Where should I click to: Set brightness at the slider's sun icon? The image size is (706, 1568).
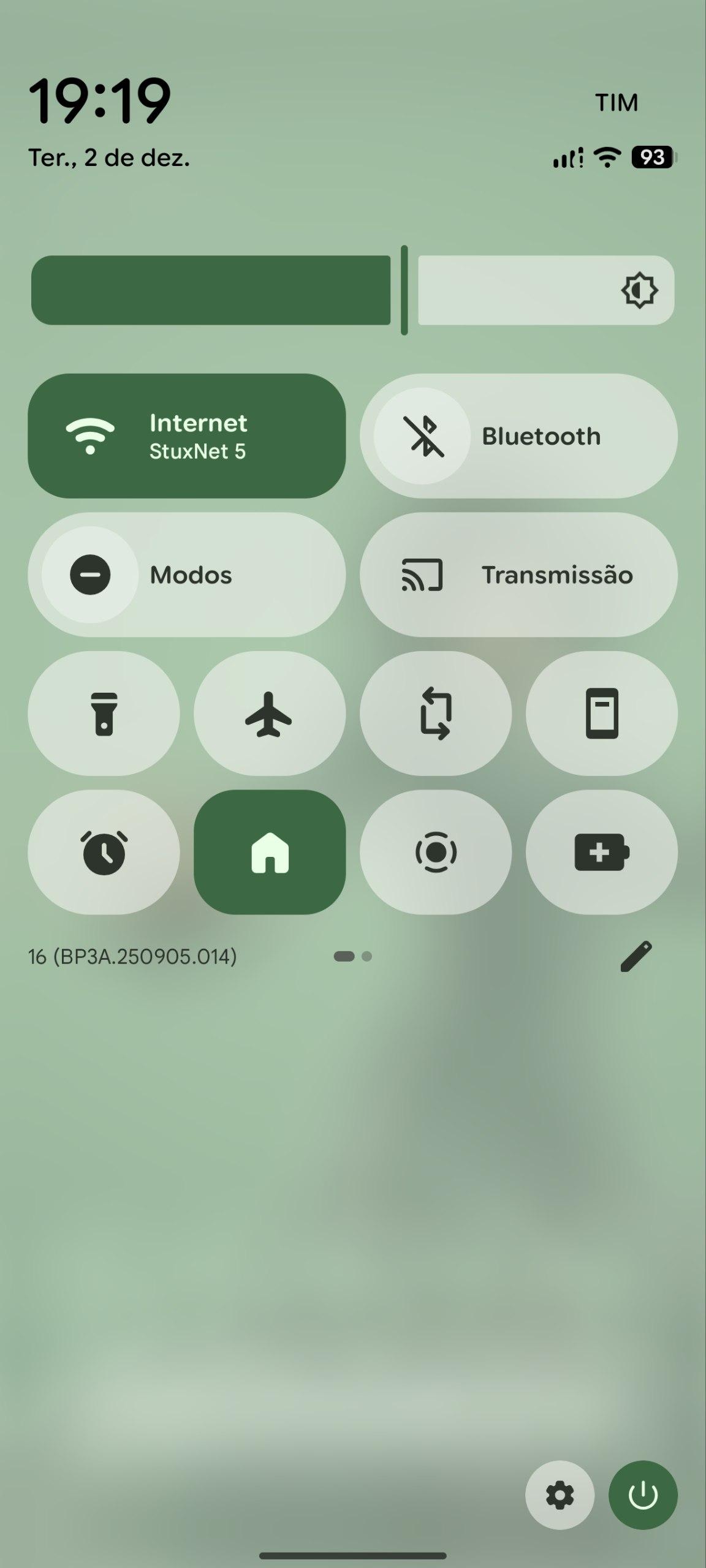point(639,290)
